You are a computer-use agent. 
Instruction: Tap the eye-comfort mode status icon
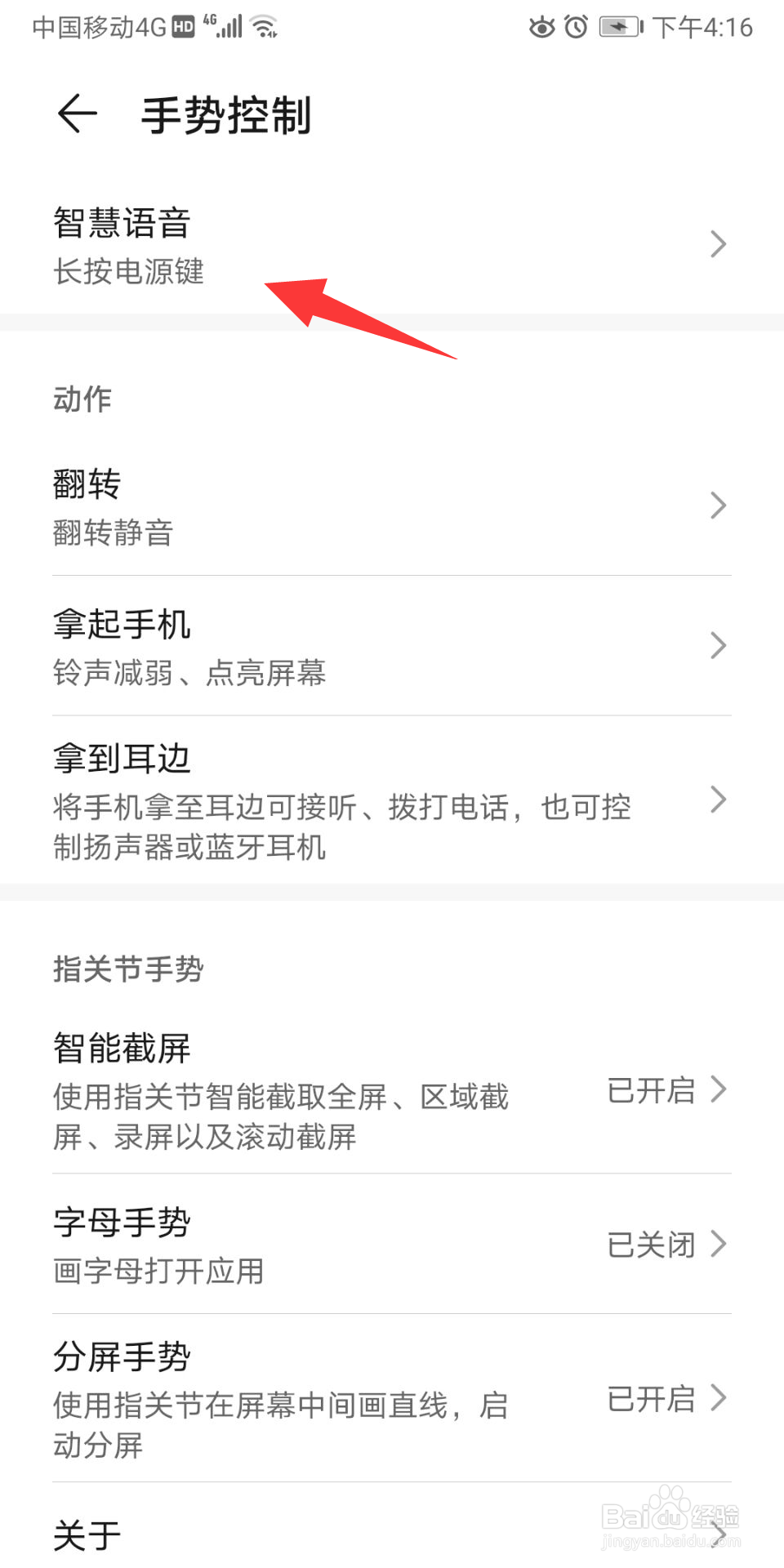click(541, 25)
